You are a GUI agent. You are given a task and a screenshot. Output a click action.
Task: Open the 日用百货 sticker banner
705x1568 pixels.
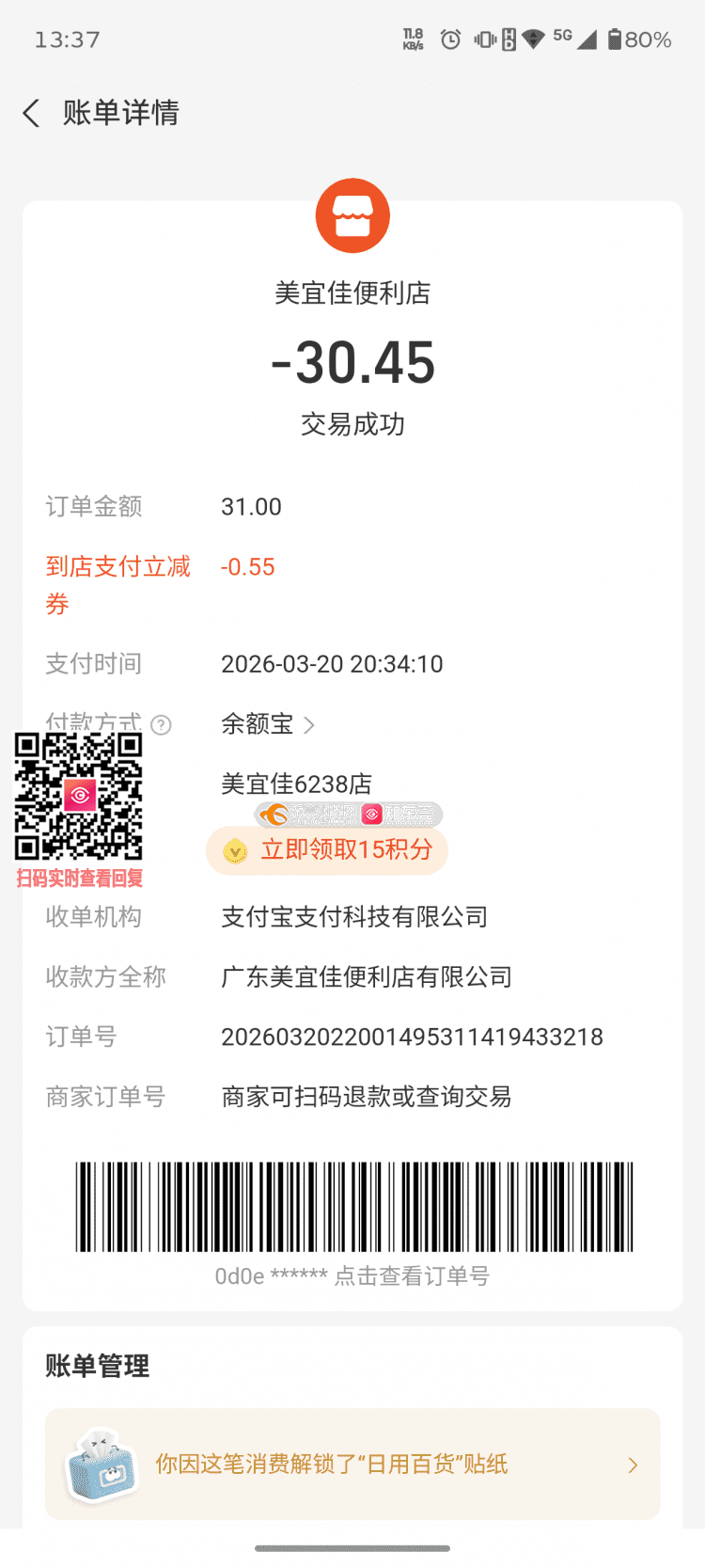pyautogui.click(x=352, y=1464)
